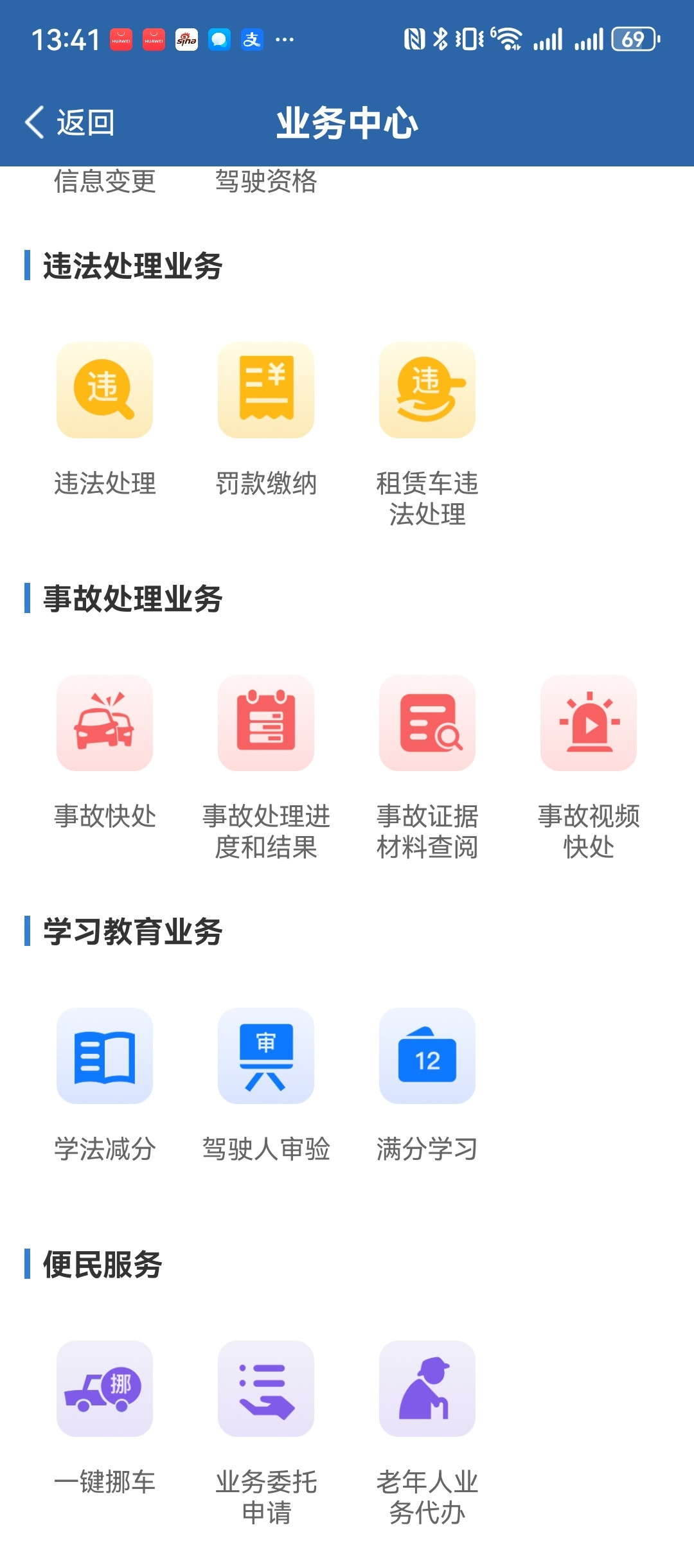Open the 驾驶人审验 driver inspection icon
This screenshot has width=694, height=1568.
click(x=265, y=1058)
